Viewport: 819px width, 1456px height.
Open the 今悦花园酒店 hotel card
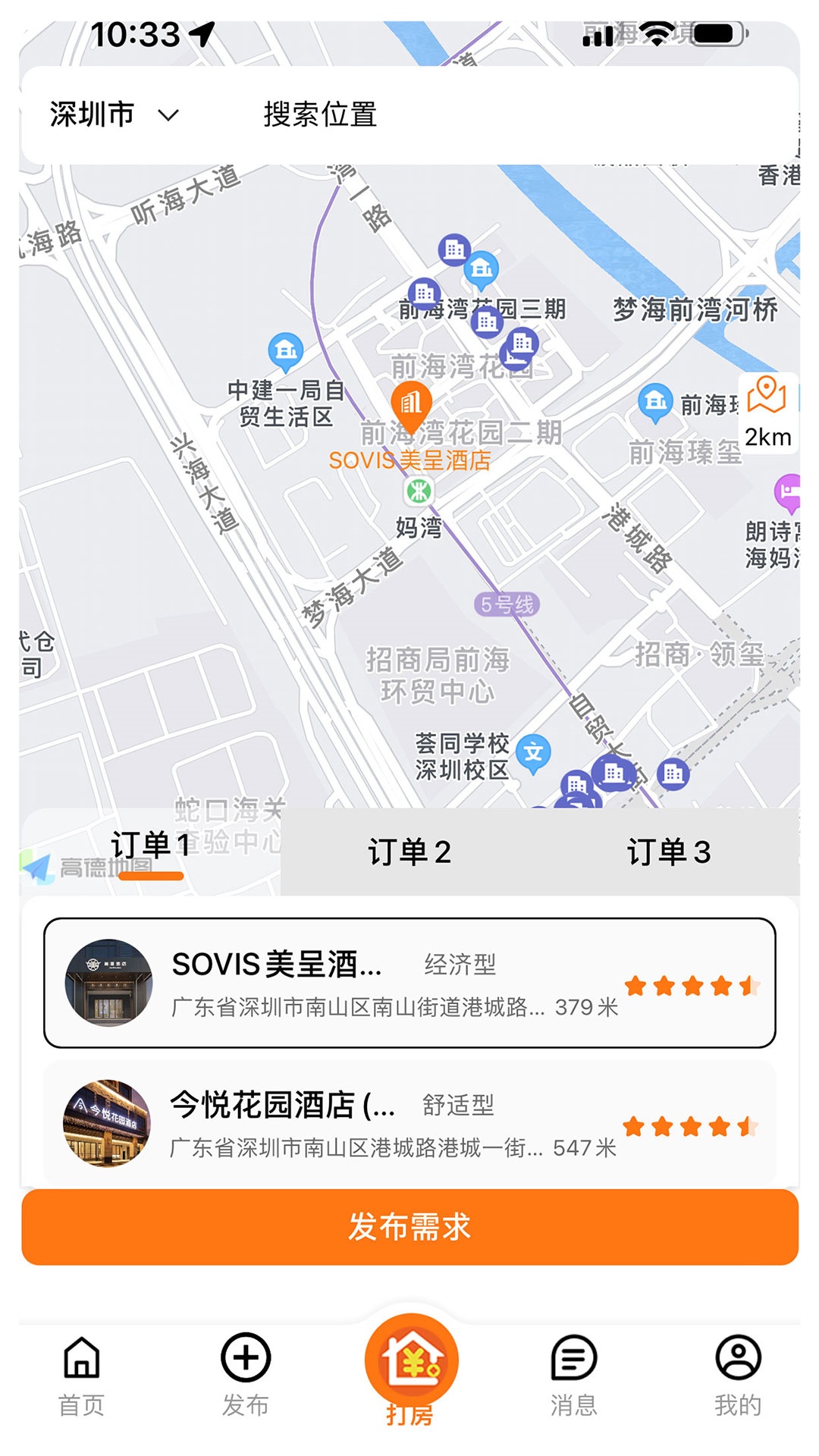[x=409, y=1123]
